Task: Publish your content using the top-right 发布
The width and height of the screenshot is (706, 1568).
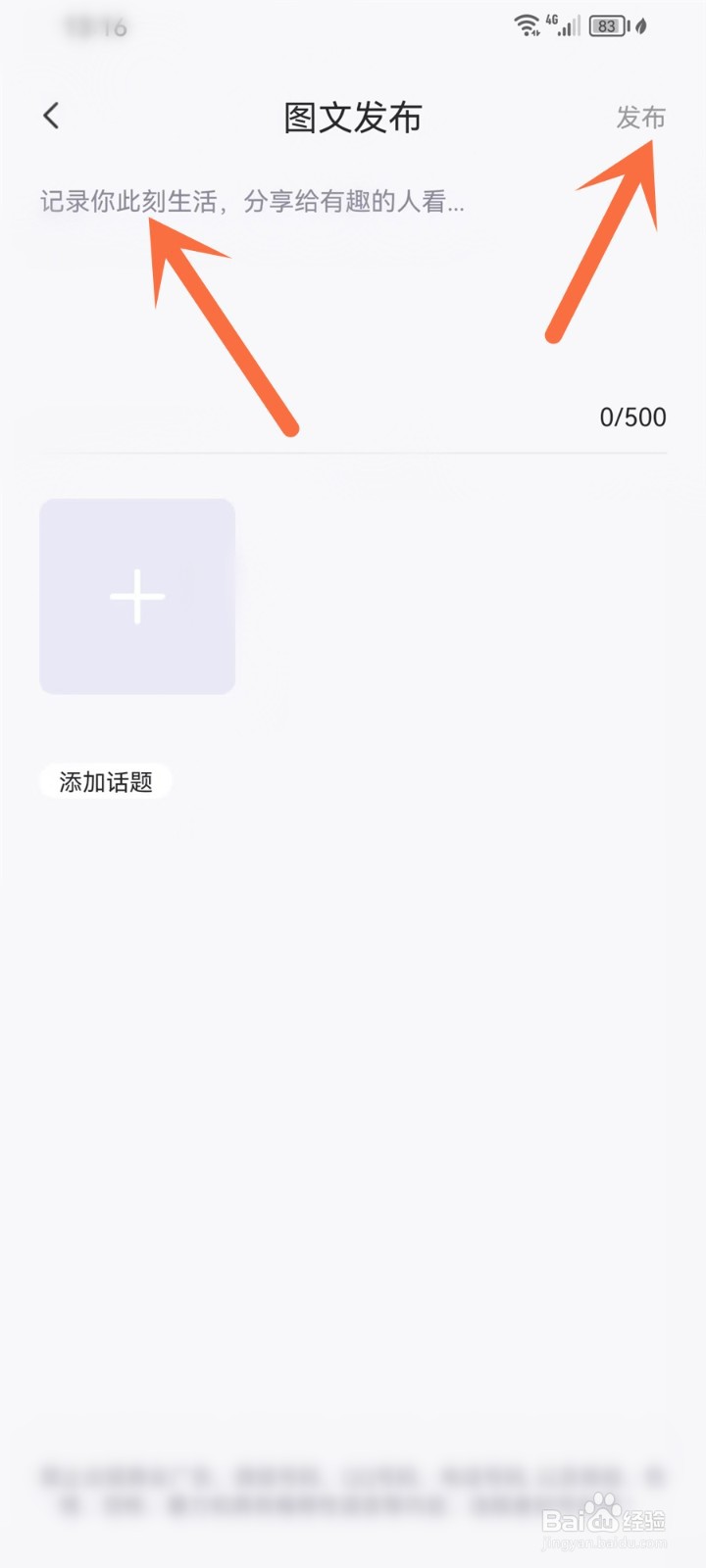Action: click(x=641, y=117)
